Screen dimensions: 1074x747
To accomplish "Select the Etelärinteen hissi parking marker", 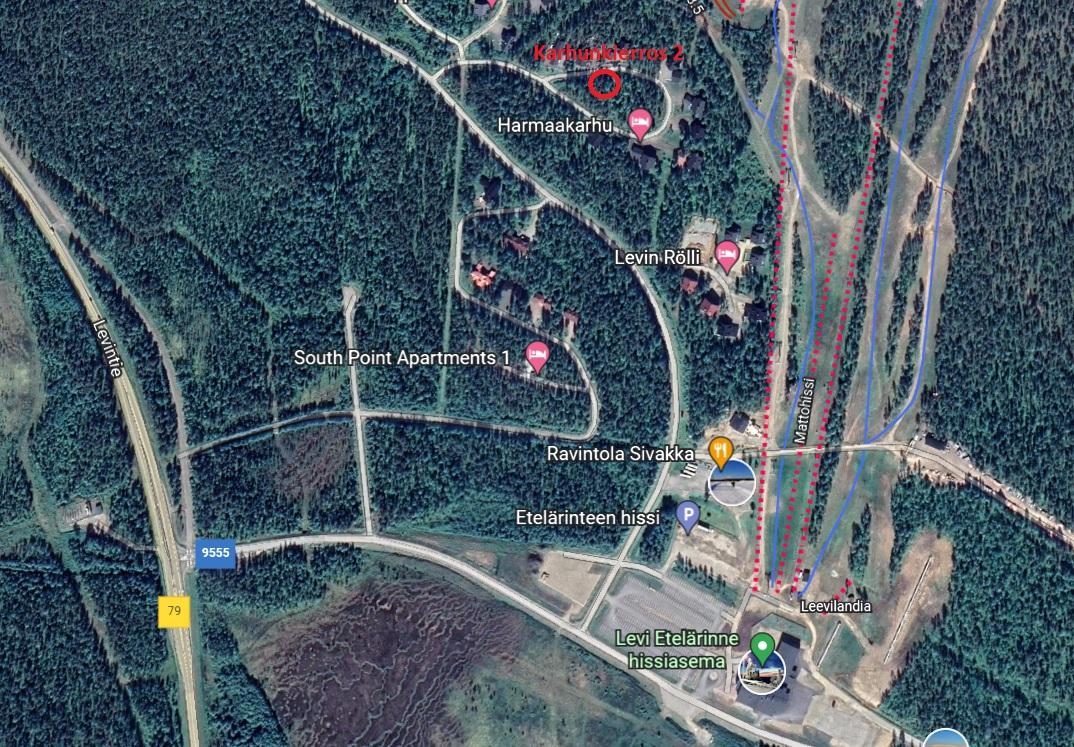I will click(x=688, y=516).
